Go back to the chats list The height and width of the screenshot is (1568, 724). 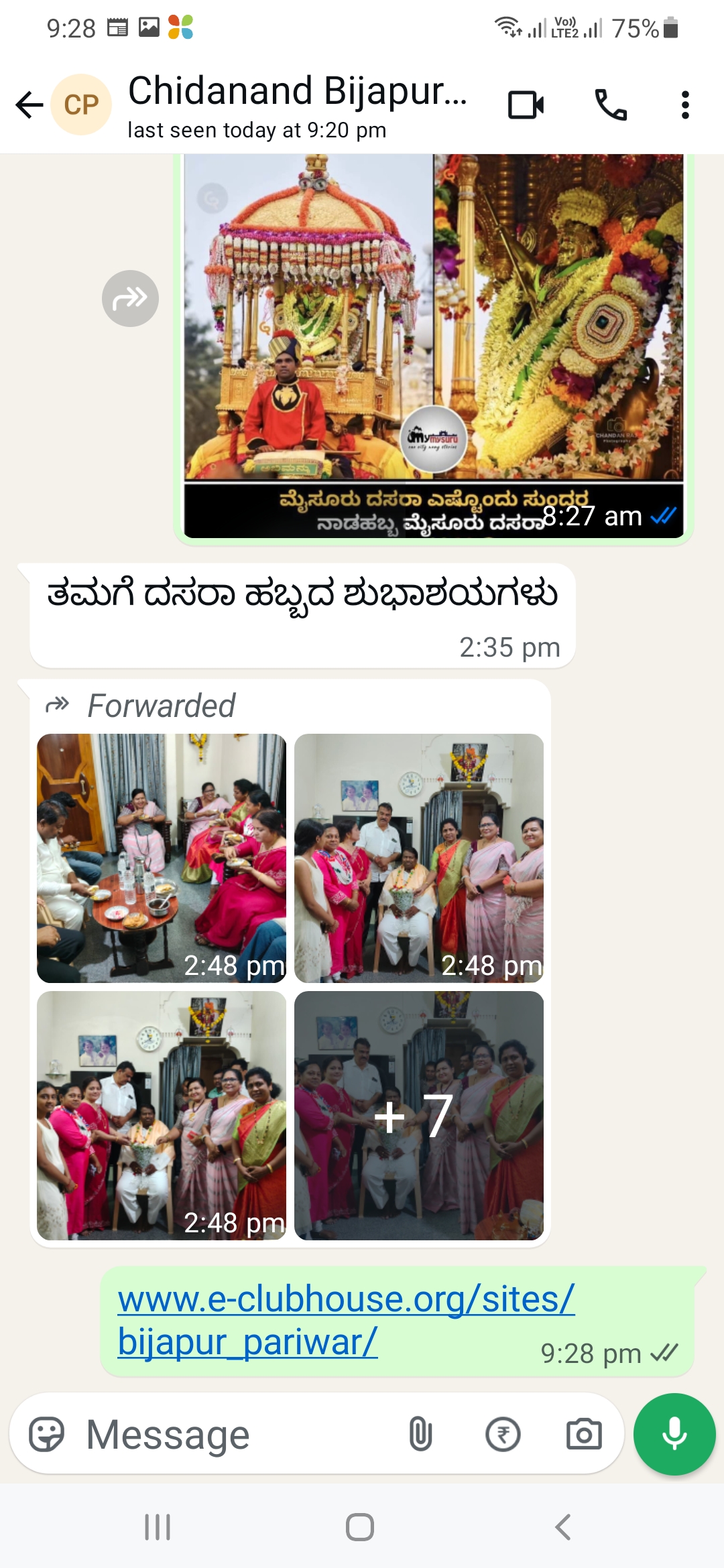point(29,105)
